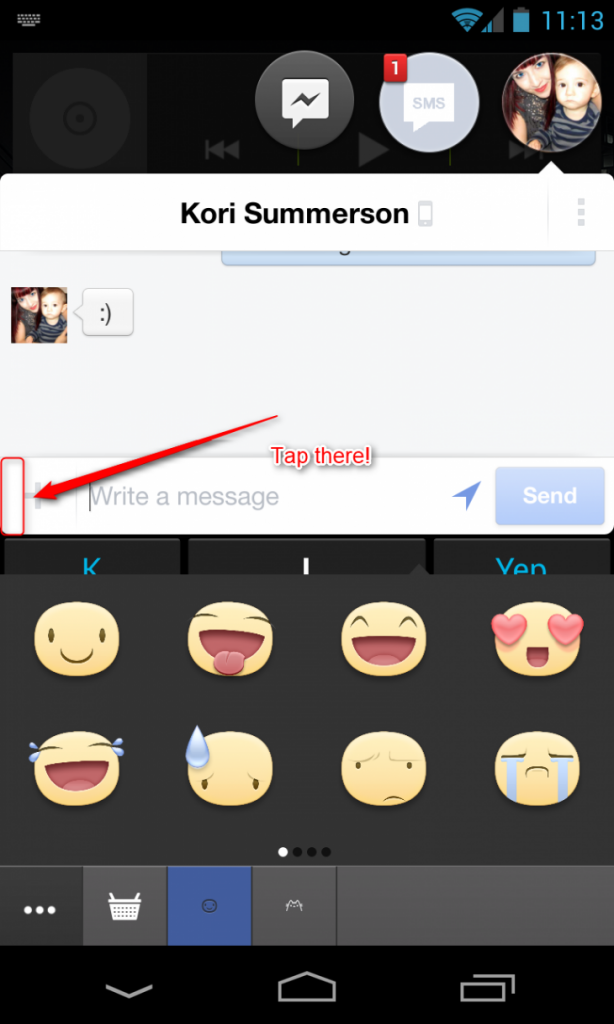614x1024 pixels.
Task: Pick the simple smiling face sticker
Action: [x=77, y=640]
